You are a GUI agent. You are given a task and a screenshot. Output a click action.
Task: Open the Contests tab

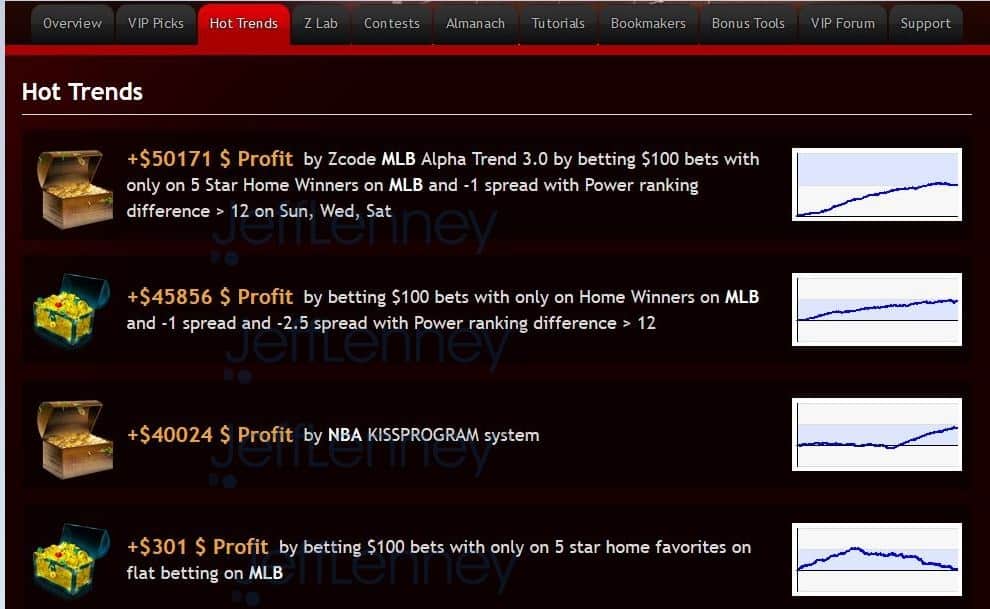tap(392, 23)
